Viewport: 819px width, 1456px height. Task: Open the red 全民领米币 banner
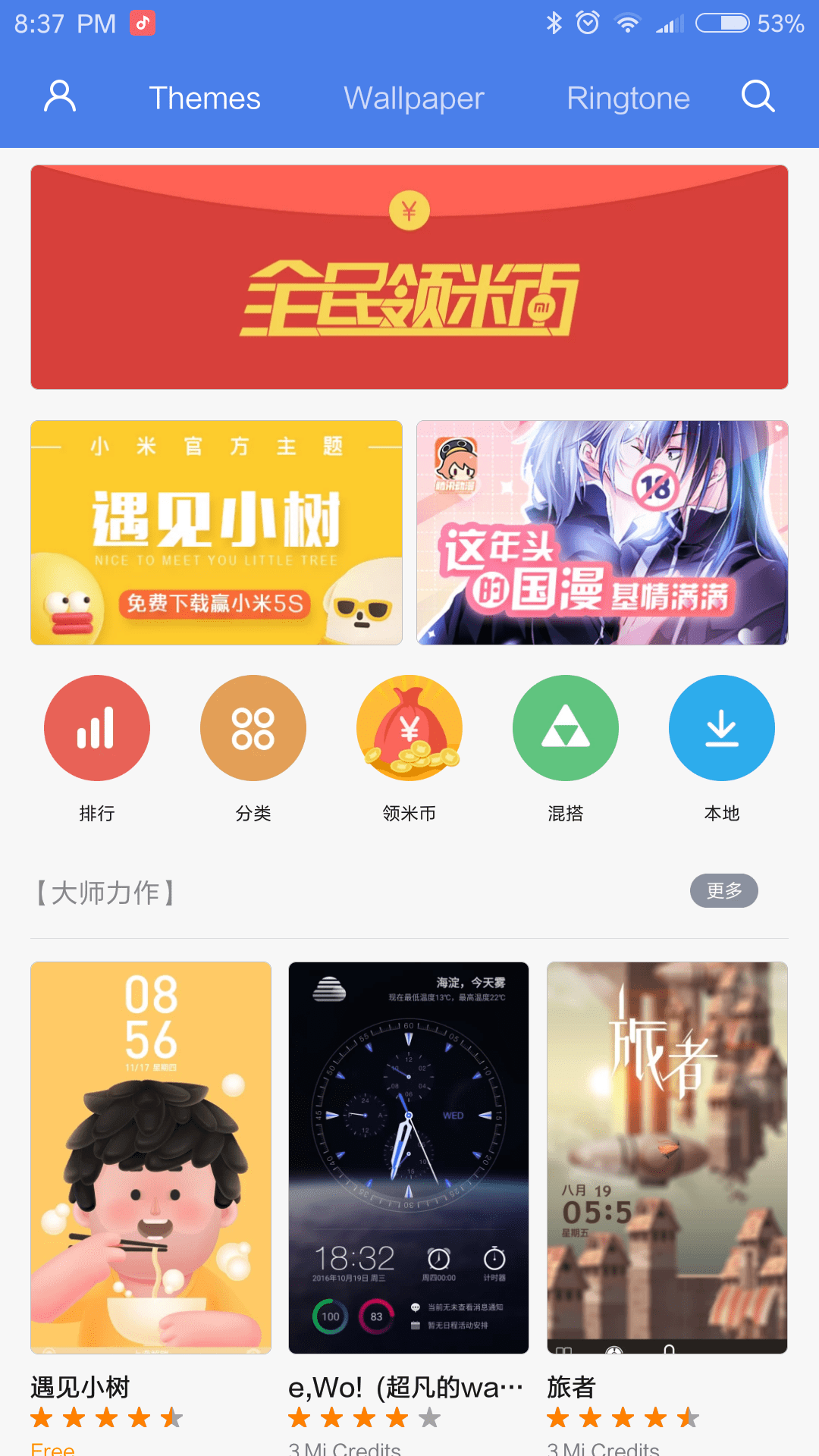(409, 277)
